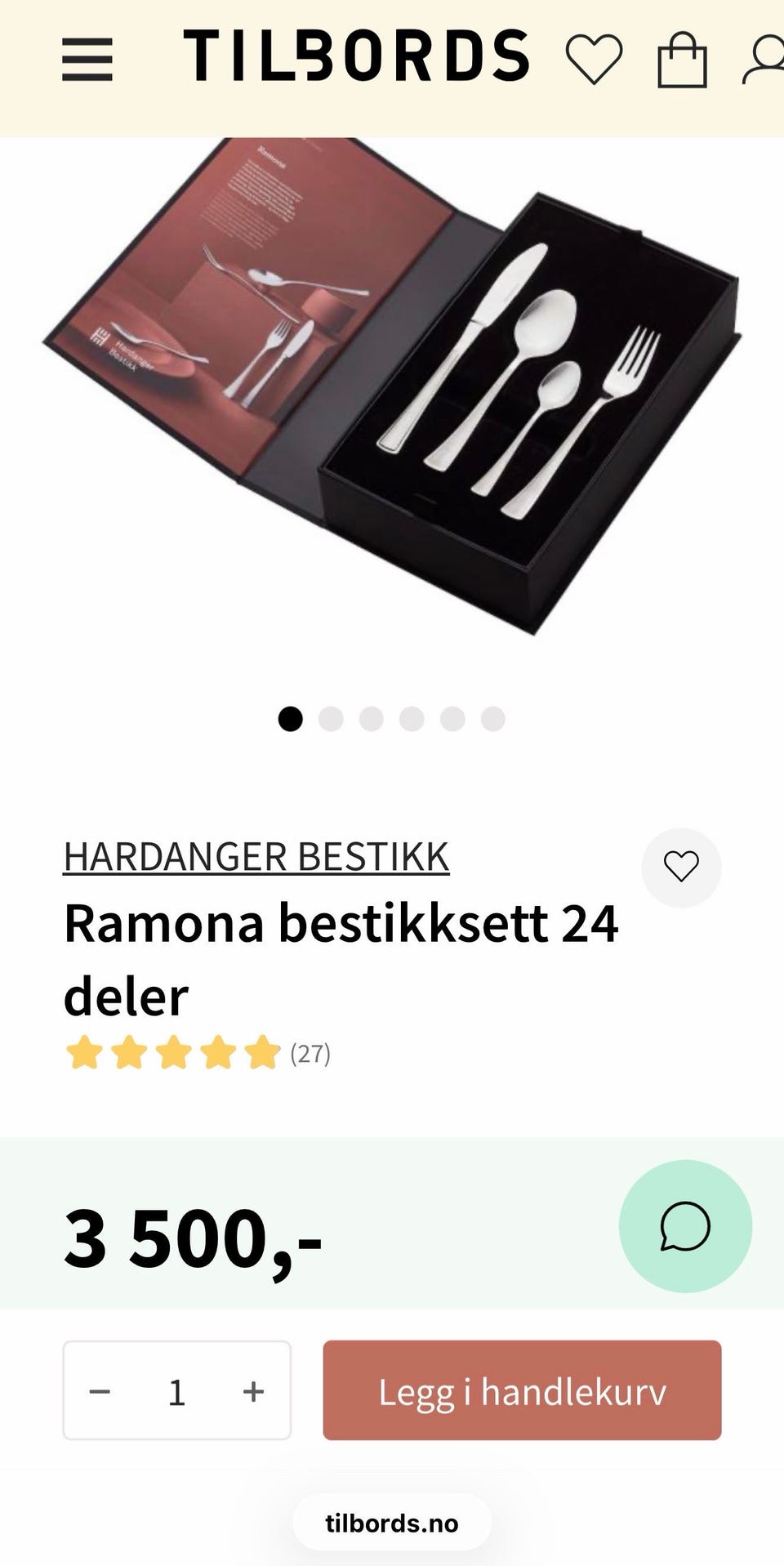Decrease quantity with minus button
The width and height of the screenshot is (784, 1566).
tap(100, 1391)
